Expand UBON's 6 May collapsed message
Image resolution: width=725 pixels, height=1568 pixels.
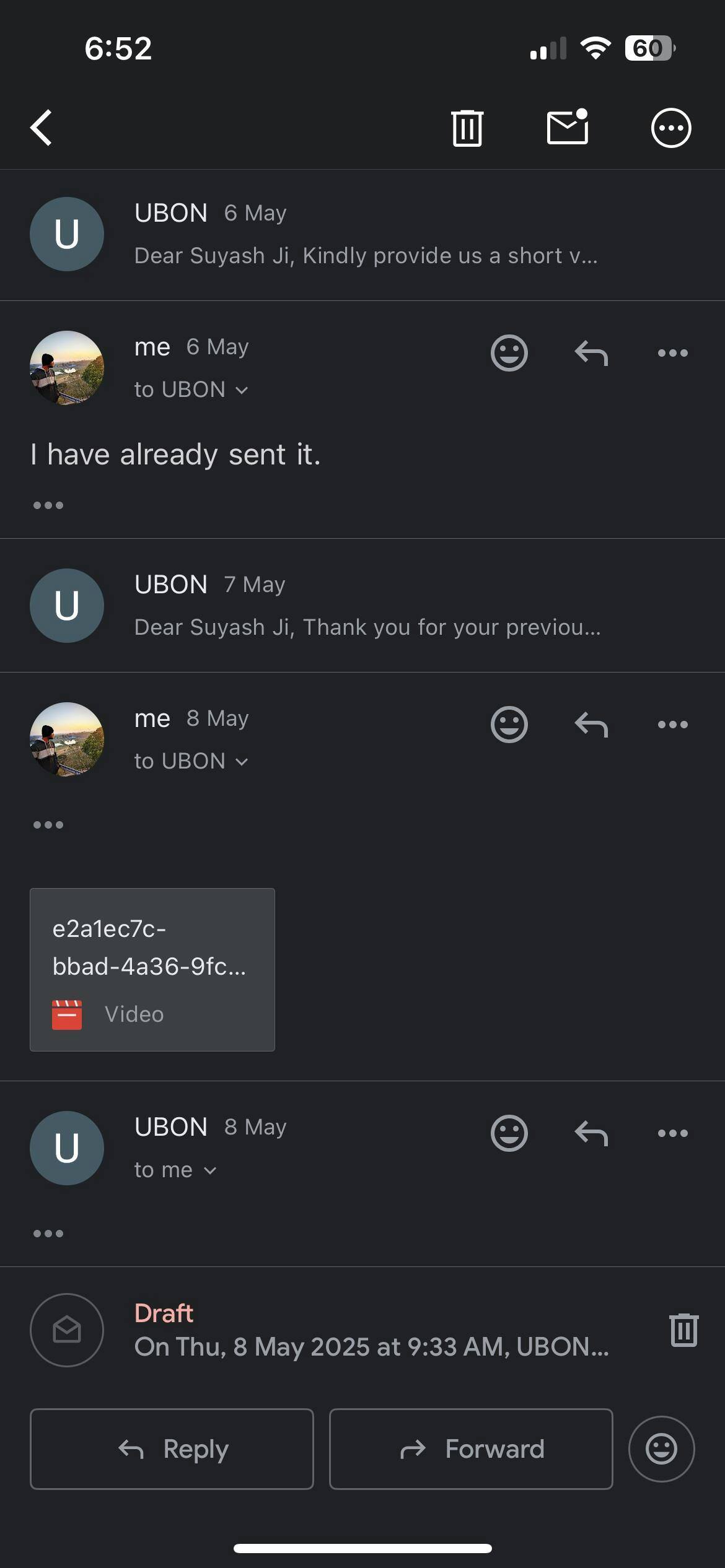click(366, 235)
